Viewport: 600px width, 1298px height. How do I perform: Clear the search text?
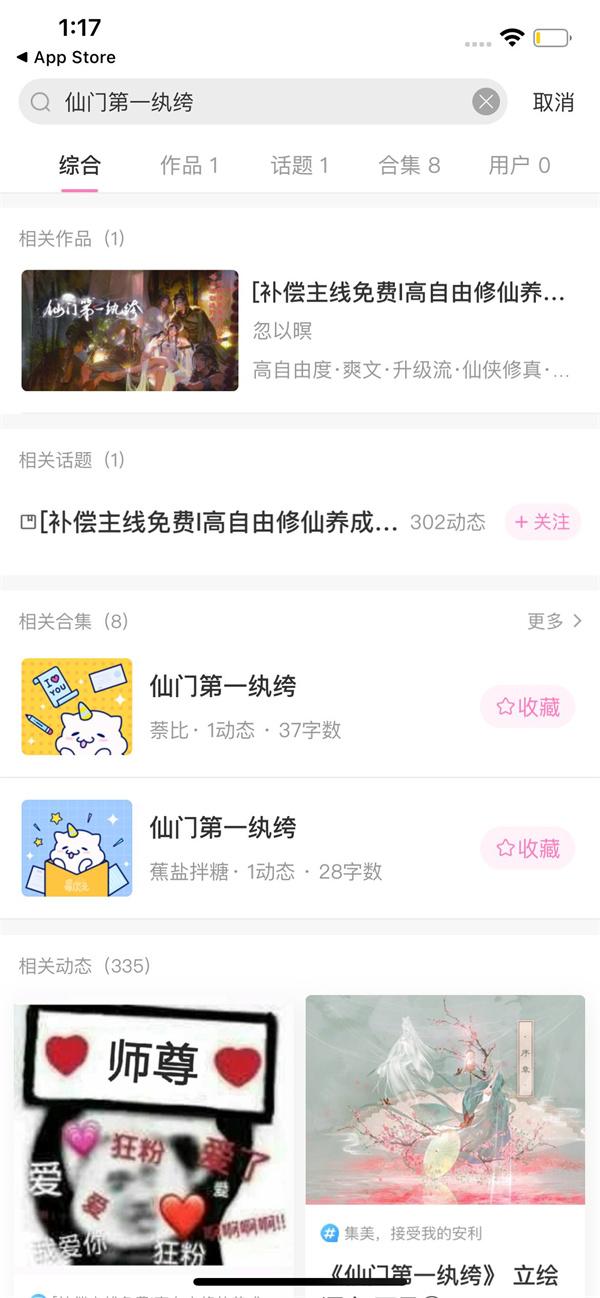pos(486,102)
